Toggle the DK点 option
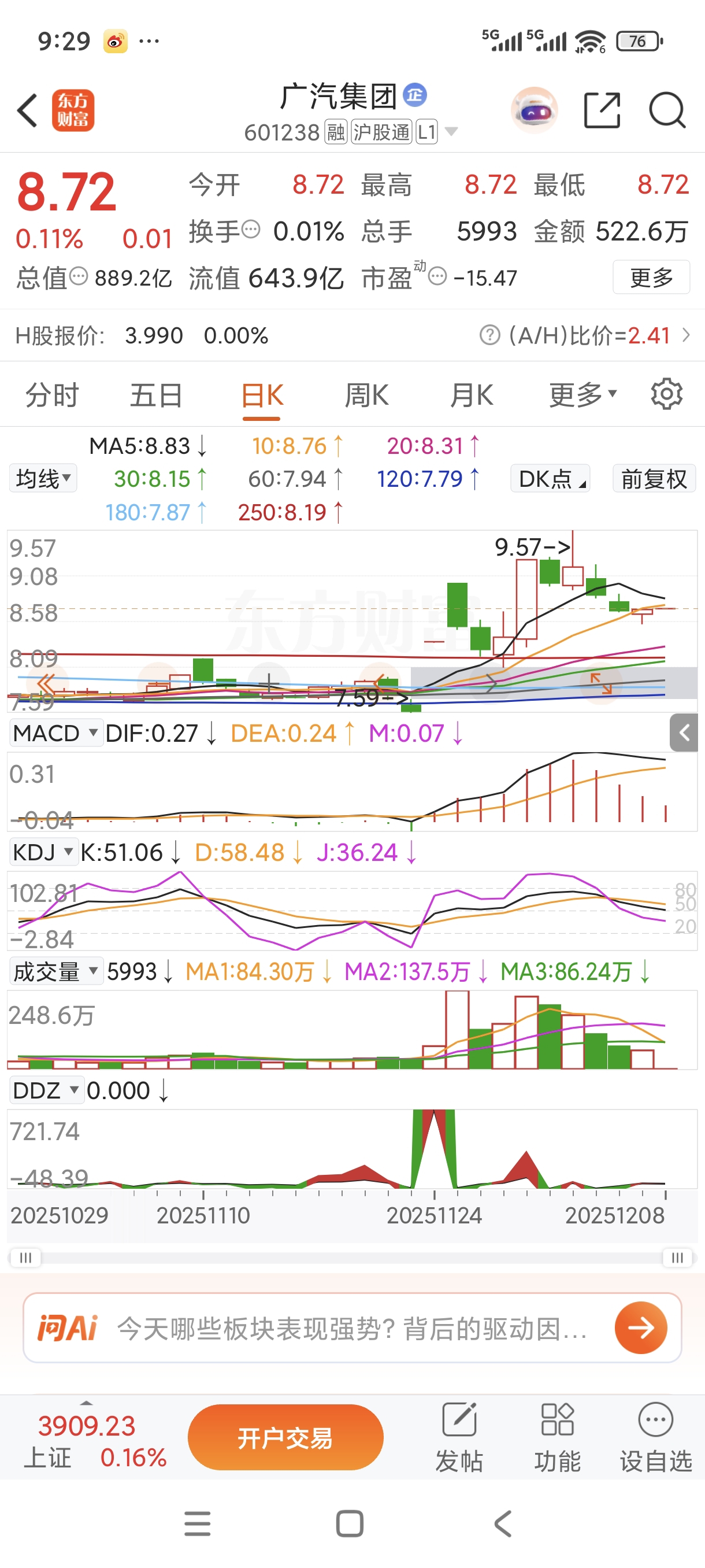Screen dimensions: 705x1568 pyautogui.click(x=551, y=479)
